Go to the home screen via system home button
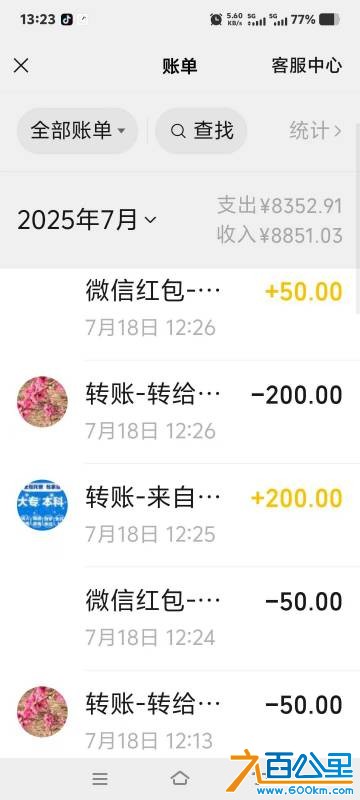360x800 pixels. tap(179, 779)
